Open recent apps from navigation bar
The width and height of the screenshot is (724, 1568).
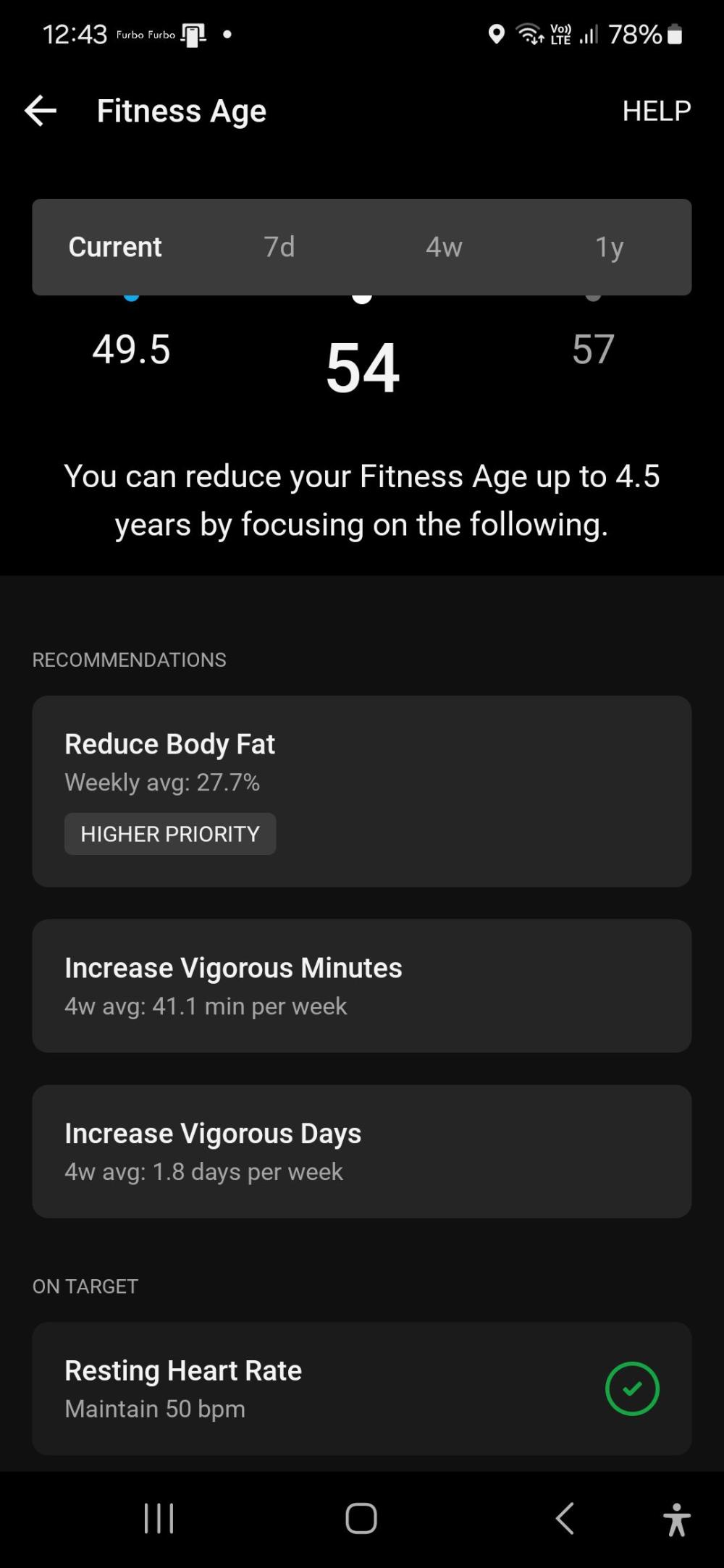coord(159,1518)
